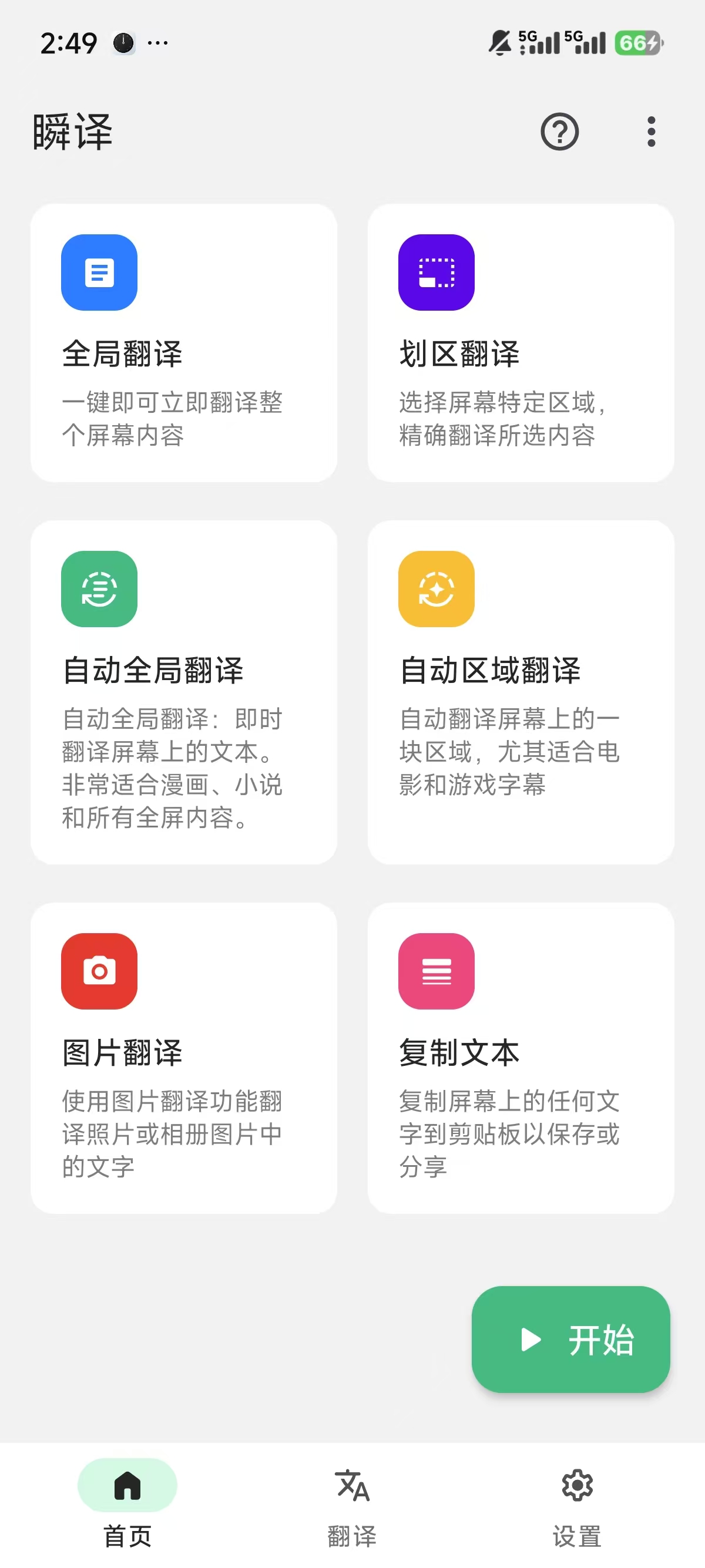Select the 全局翻译 card
The height and width of the screenshot is (1568, 705).
[183, 343]
